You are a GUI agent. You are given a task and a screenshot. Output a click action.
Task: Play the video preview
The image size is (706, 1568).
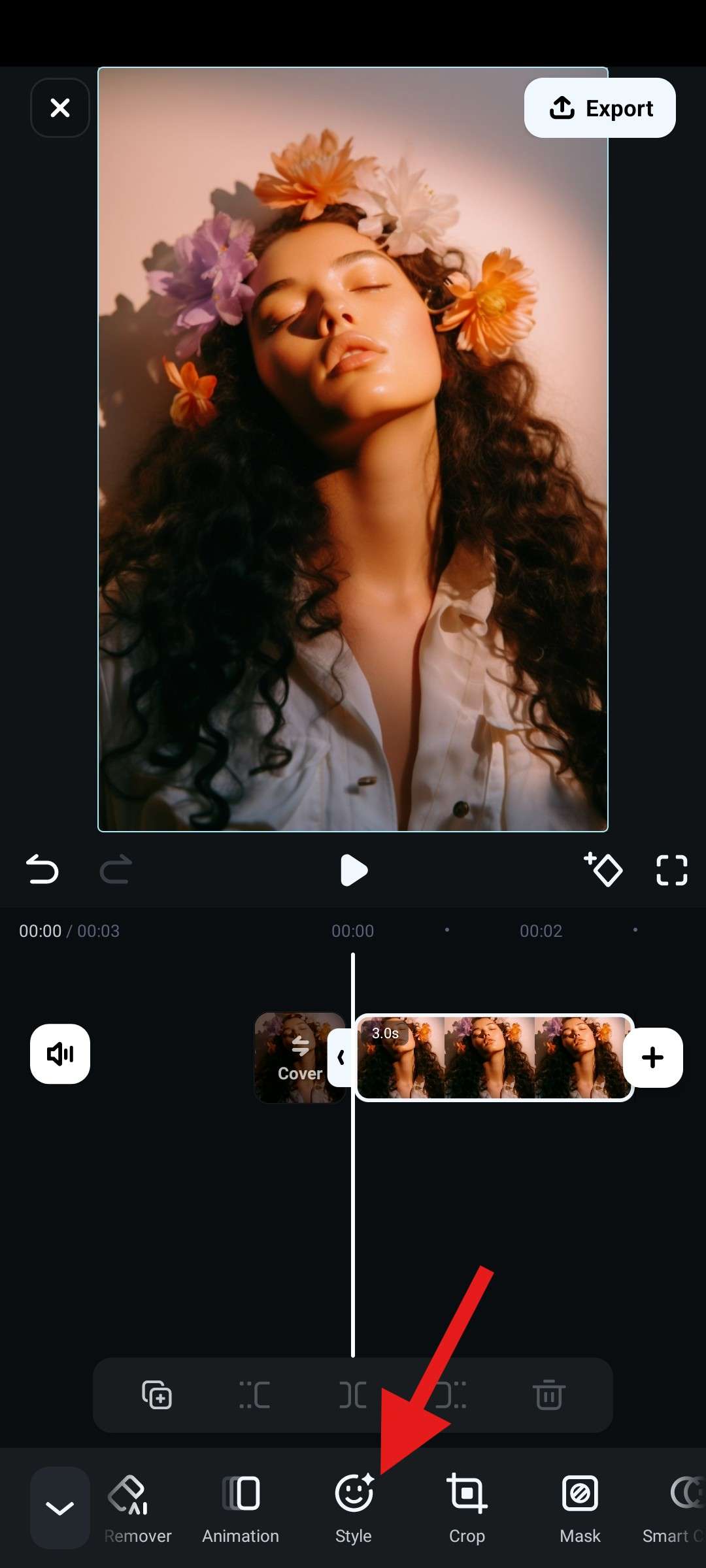tap(354, 870)
